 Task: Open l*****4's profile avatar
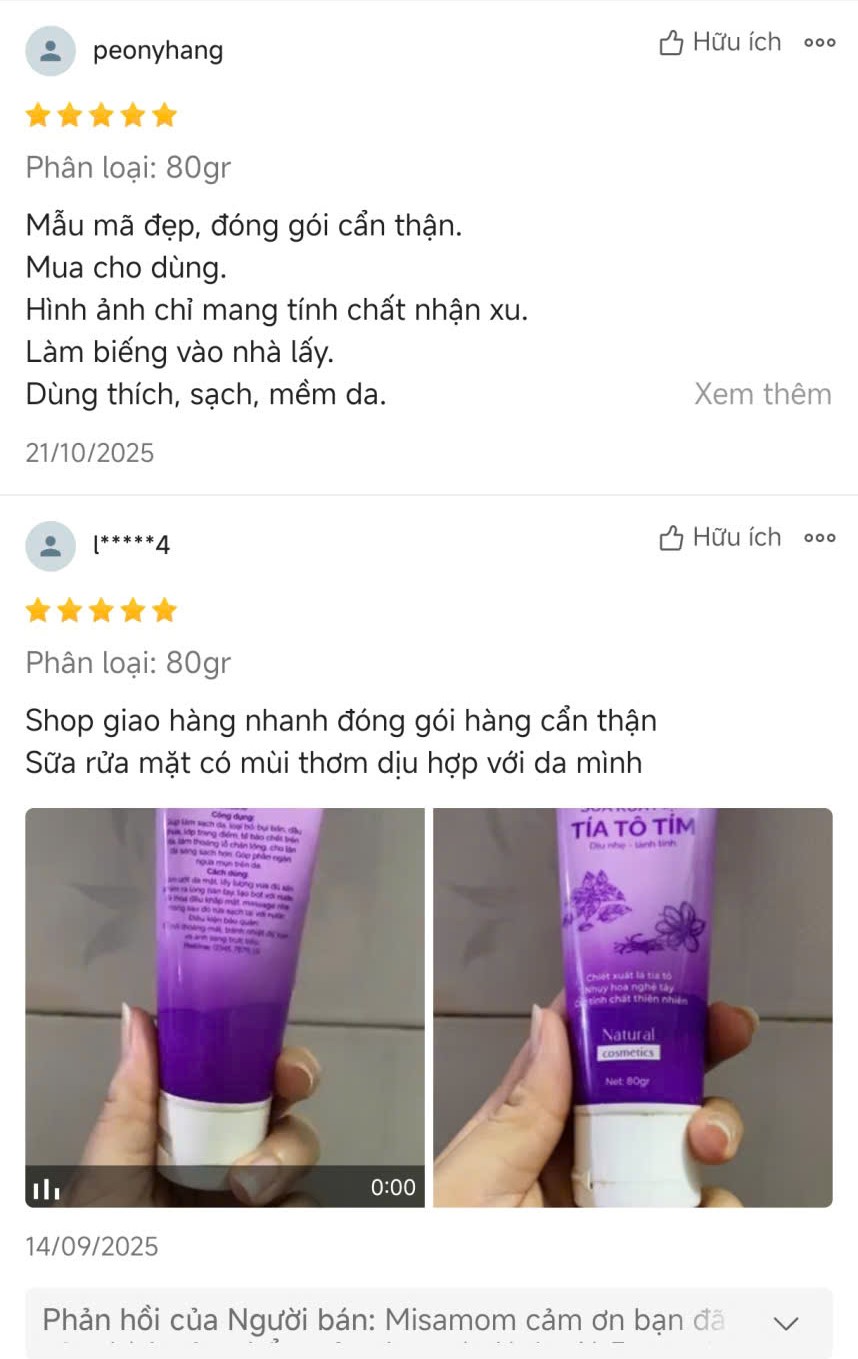pyautogui.click(x=50, y=546)
